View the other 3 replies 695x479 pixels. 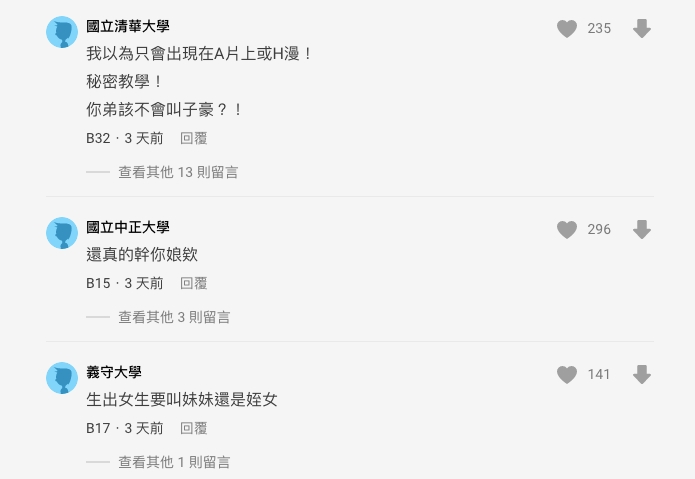[x=174, y=317]
